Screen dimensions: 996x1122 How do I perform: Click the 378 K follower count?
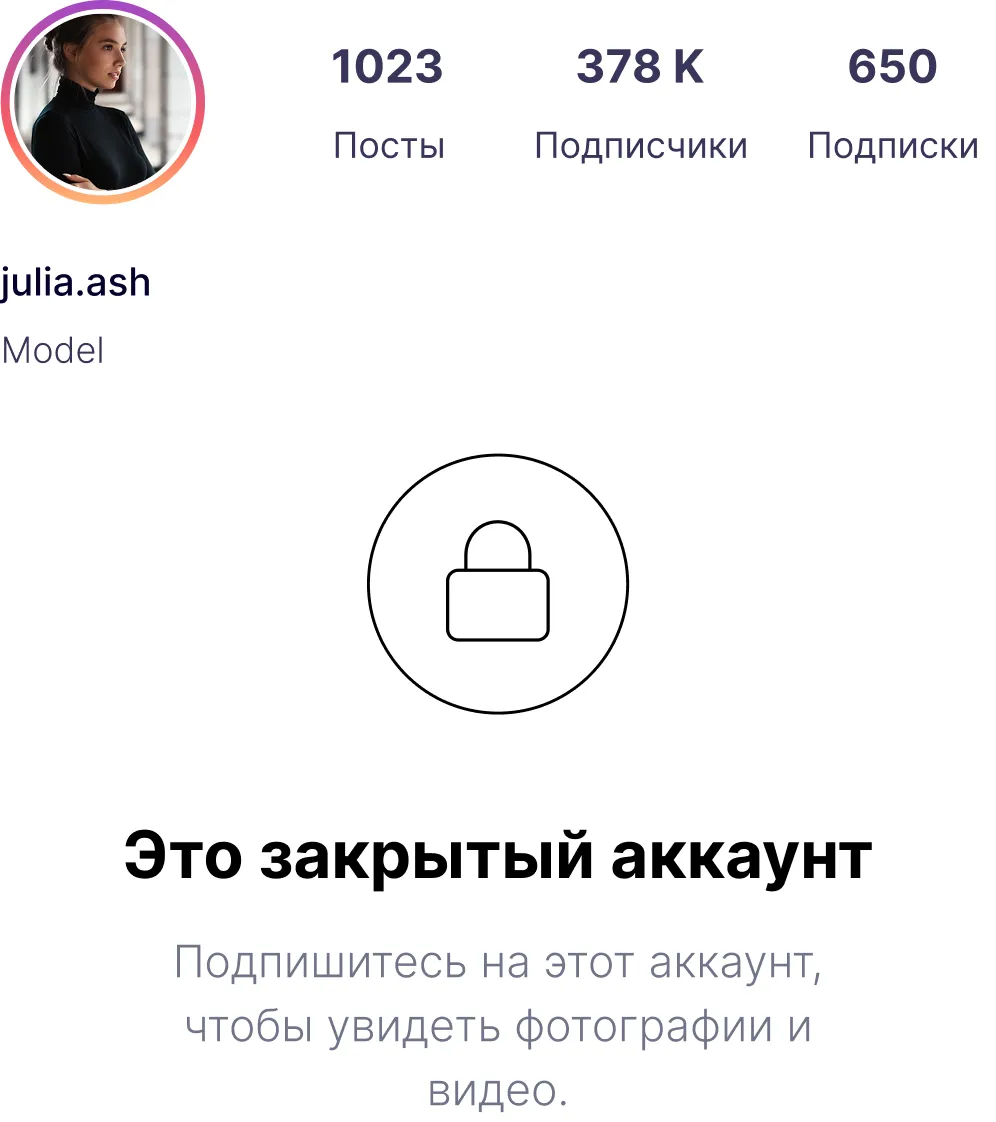tap(641, 68)
